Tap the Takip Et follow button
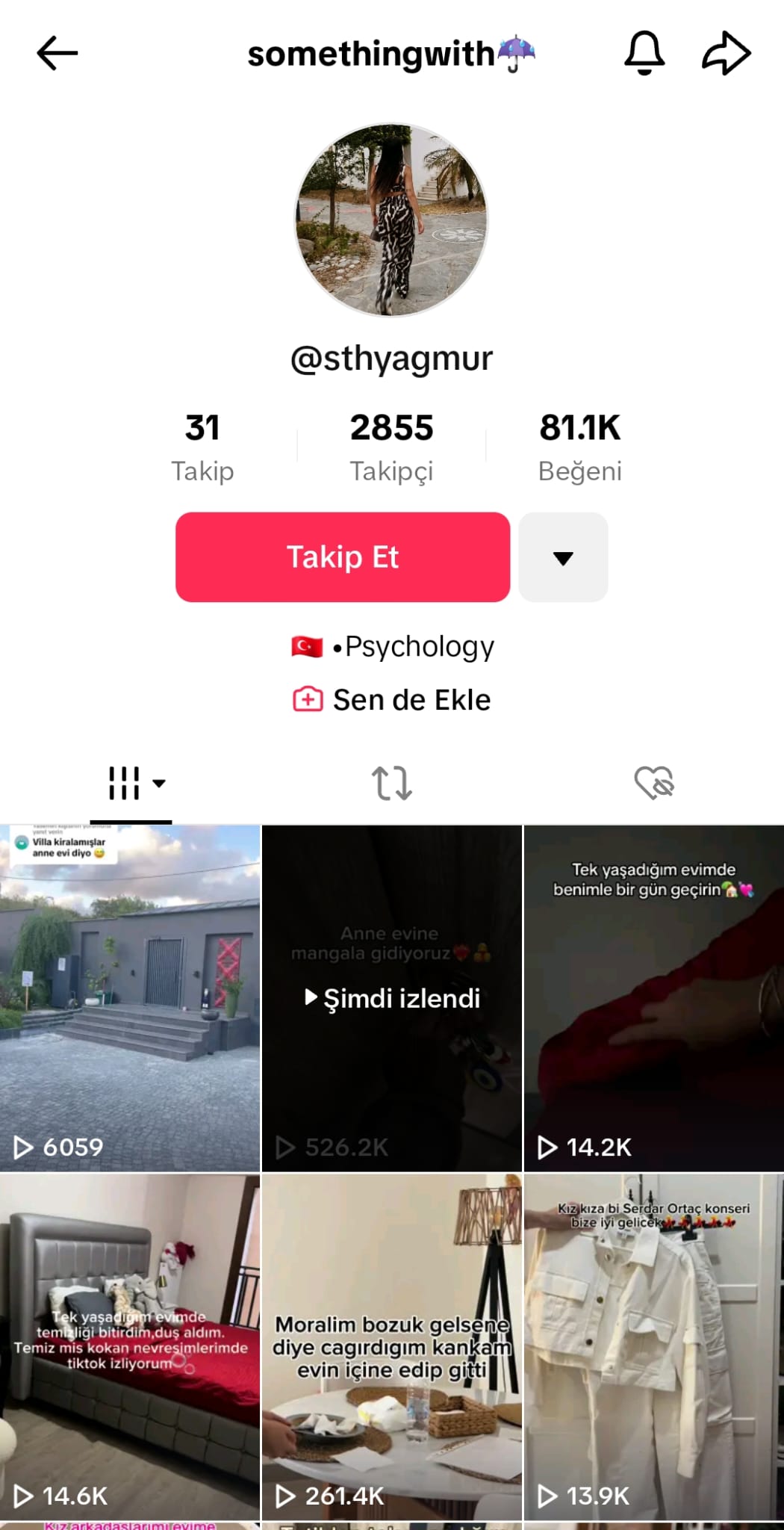The image size is (784, 1530). coord(343,557)
